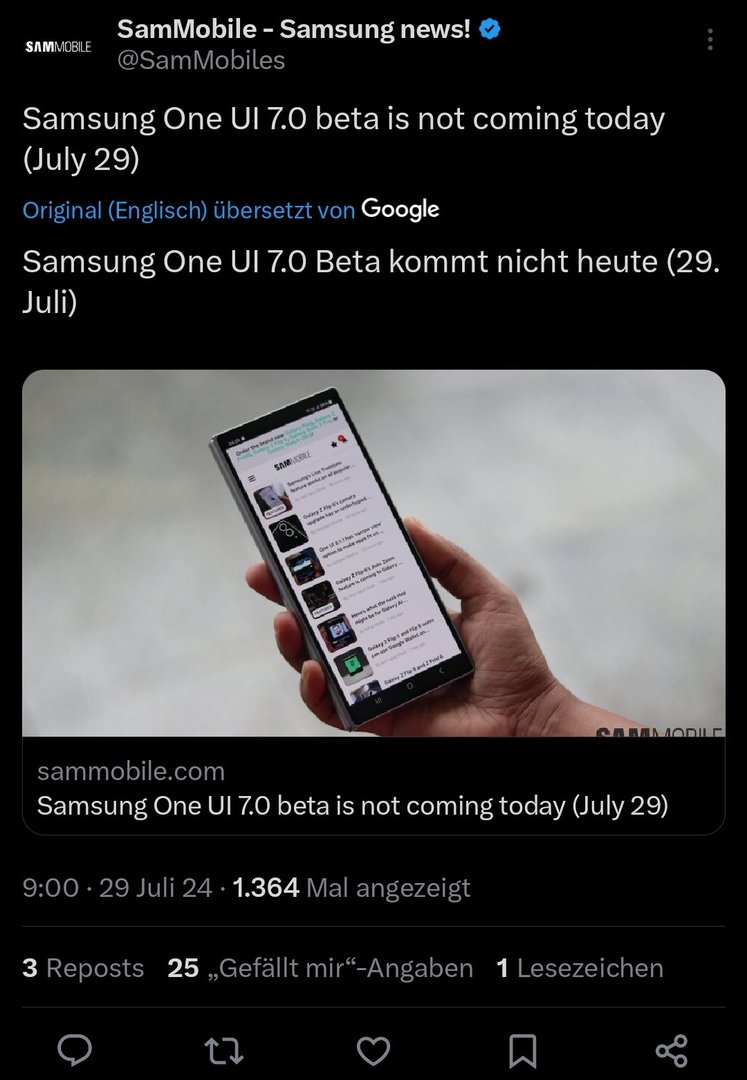View the 25 "Gefällt mir"-Angaben list
The height and width of the screenshot is (1080, 747).
point(320,968)
